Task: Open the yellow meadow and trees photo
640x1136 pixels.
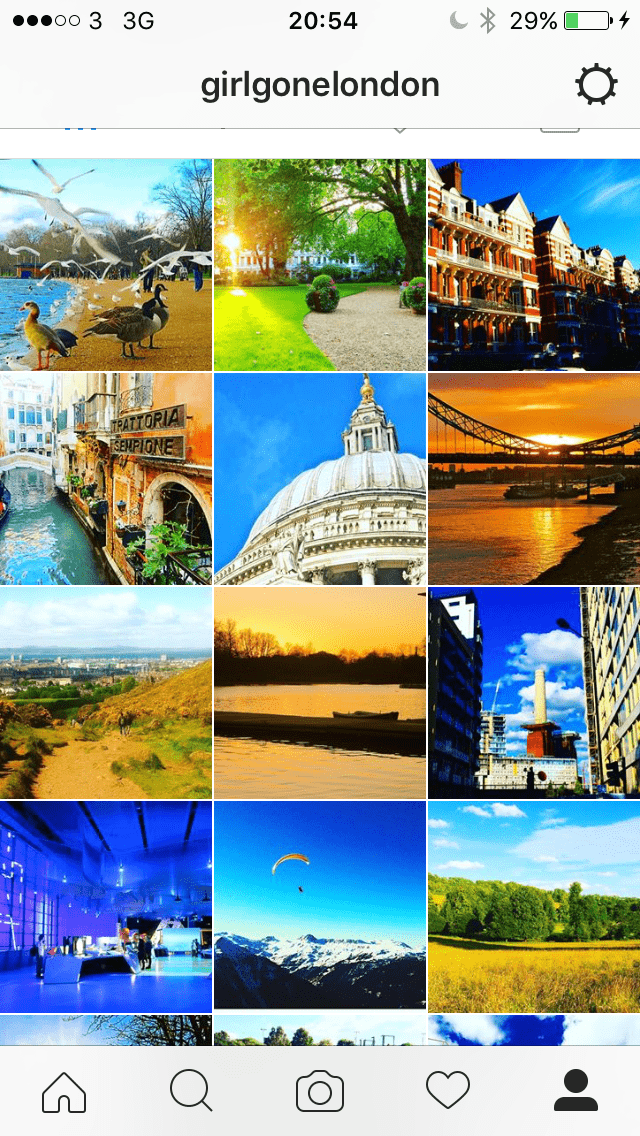Action: coord(534,907)
